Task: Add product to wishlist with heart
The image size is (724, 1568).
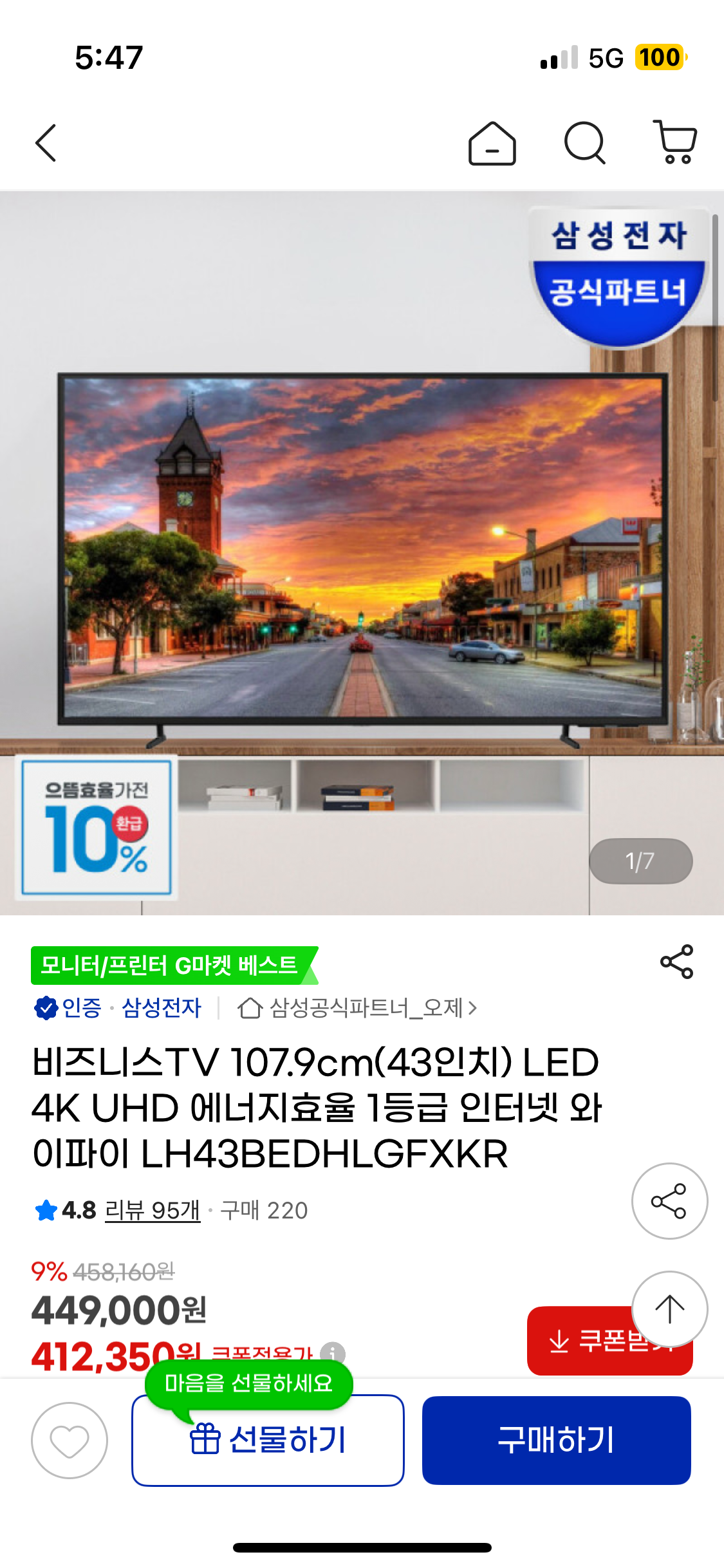Action: (x=70, y=1440)
